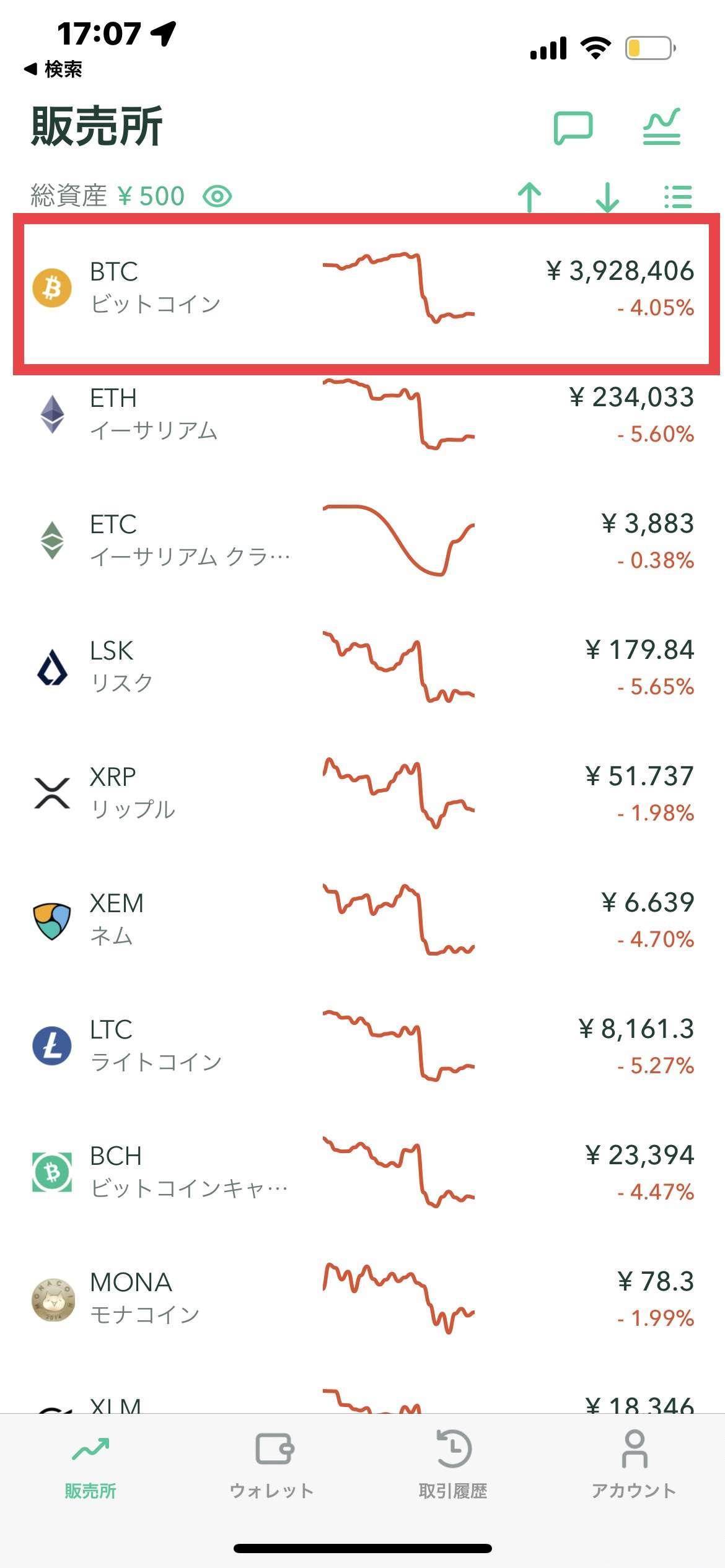Open the BTC Bitcoin row
This screenshot has height=1568, width=725.
pos(362,290)
